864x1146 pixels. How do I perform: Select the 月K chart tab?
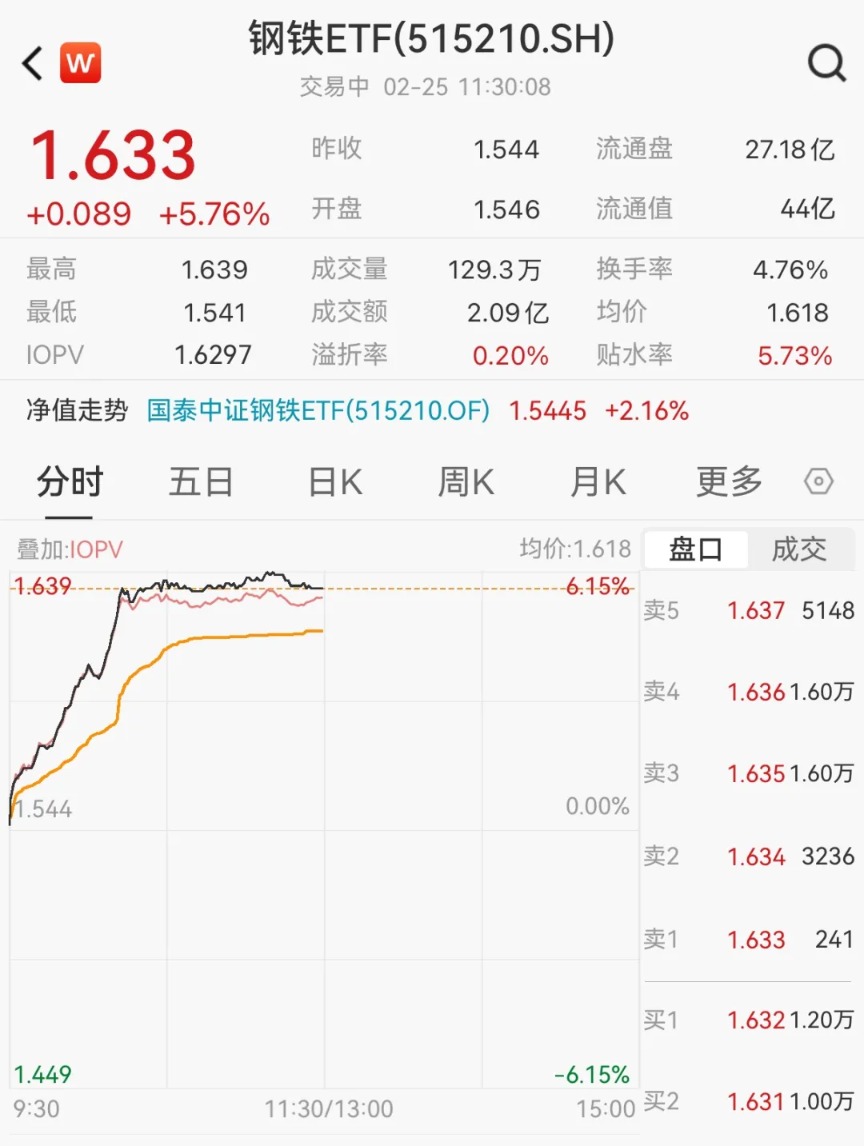pyautogui.click(x=597, y=483)
